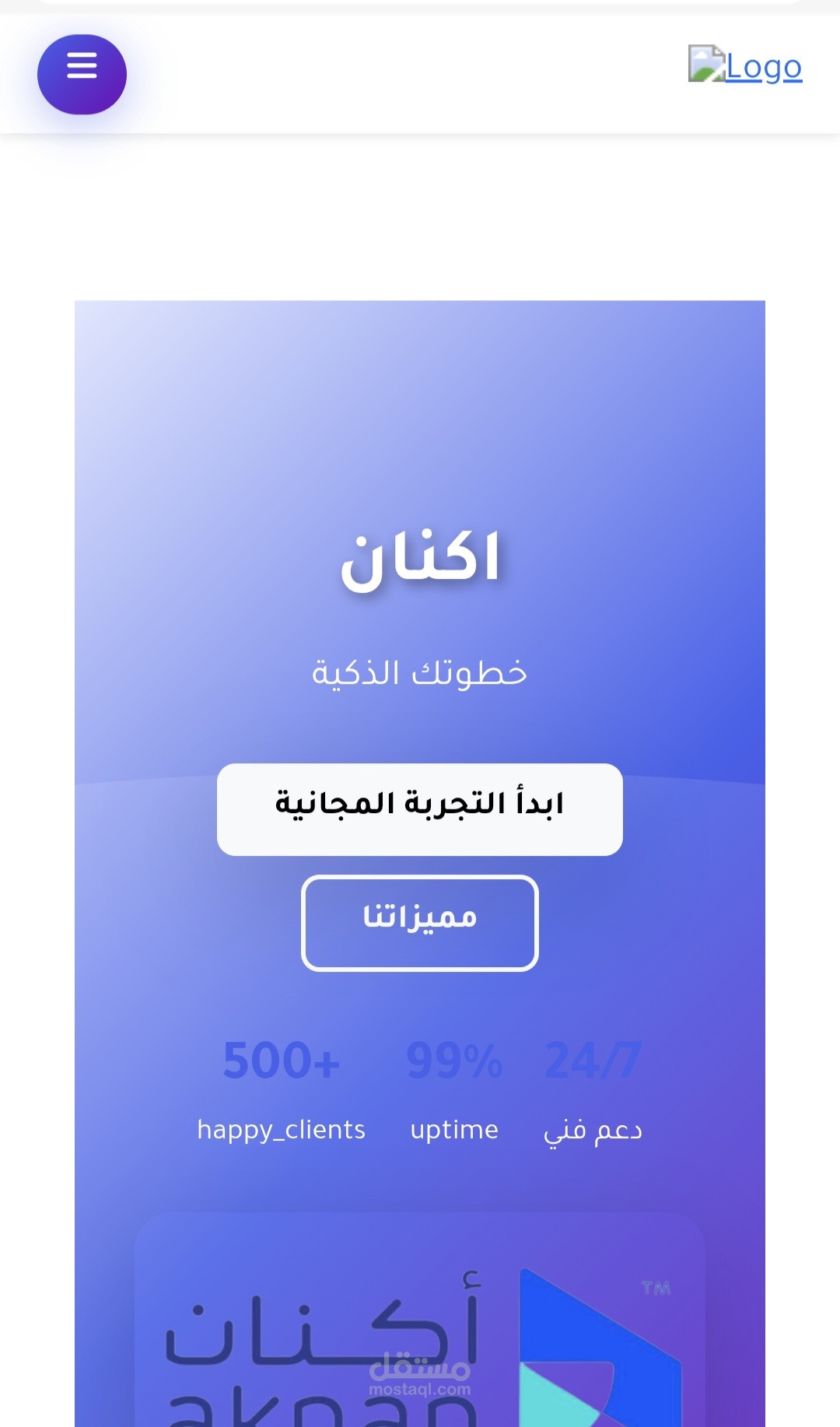Image resolution: width=840 pixels, height=1427 pixels.
Task: Select the circular purple menu button
Action: (81, 72)
